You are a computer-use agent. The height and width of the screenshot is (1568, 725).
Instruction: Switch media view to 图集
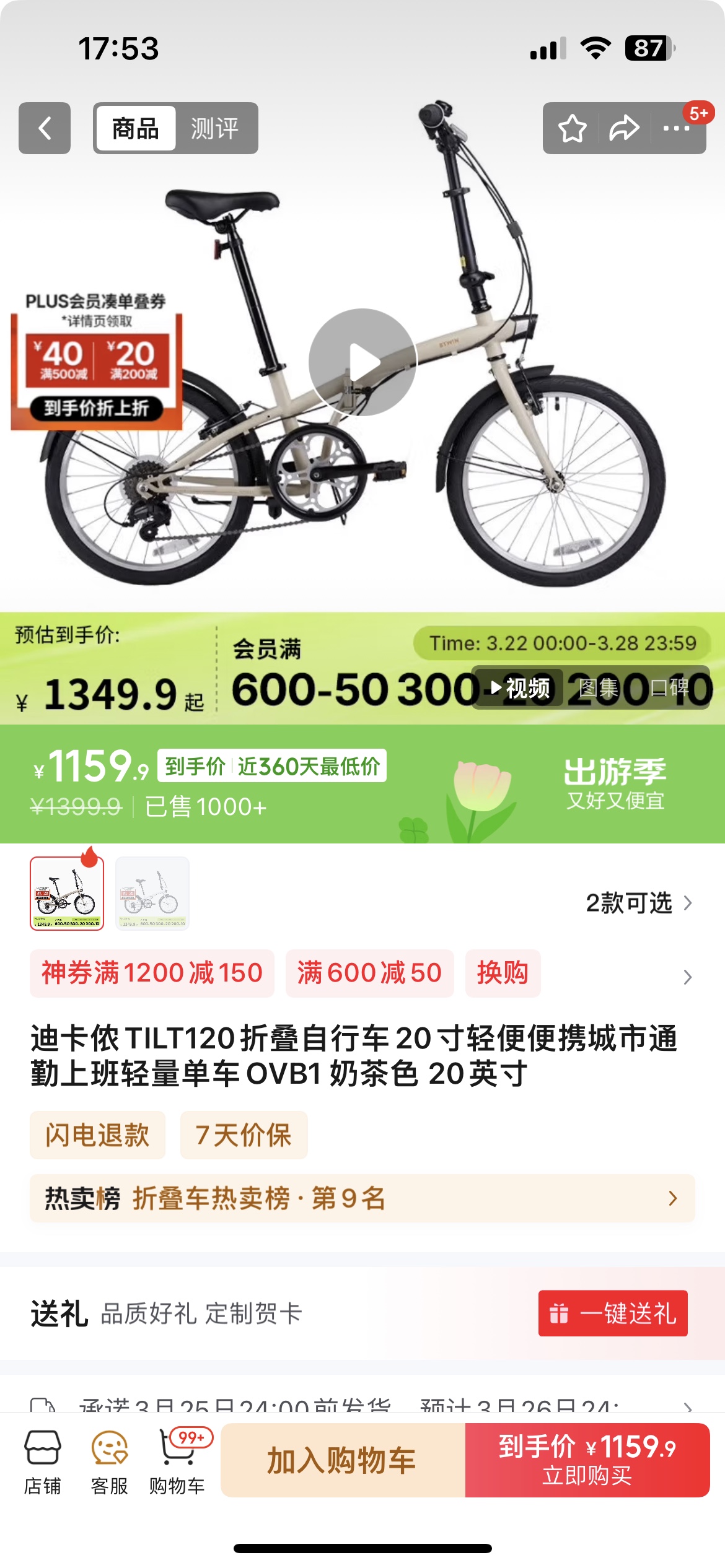point(599,687)
